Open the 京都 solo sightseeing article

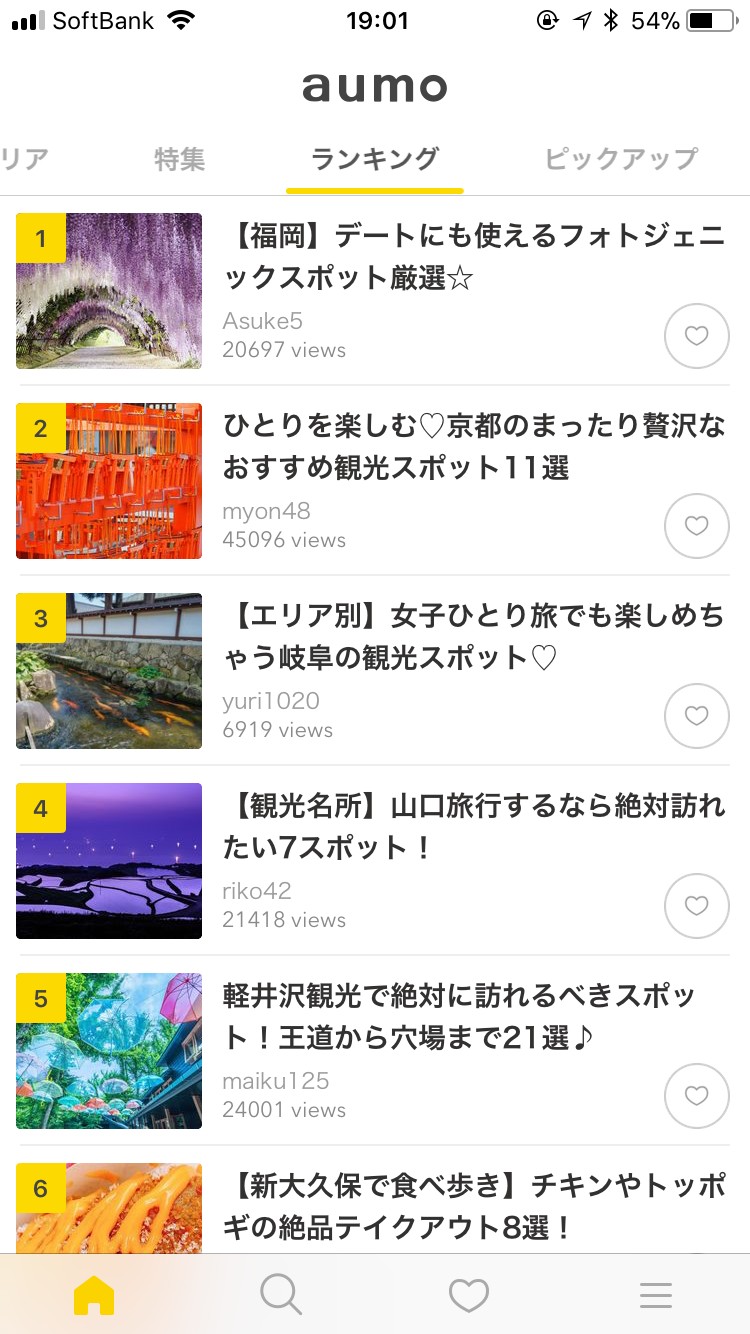point(473,447)
